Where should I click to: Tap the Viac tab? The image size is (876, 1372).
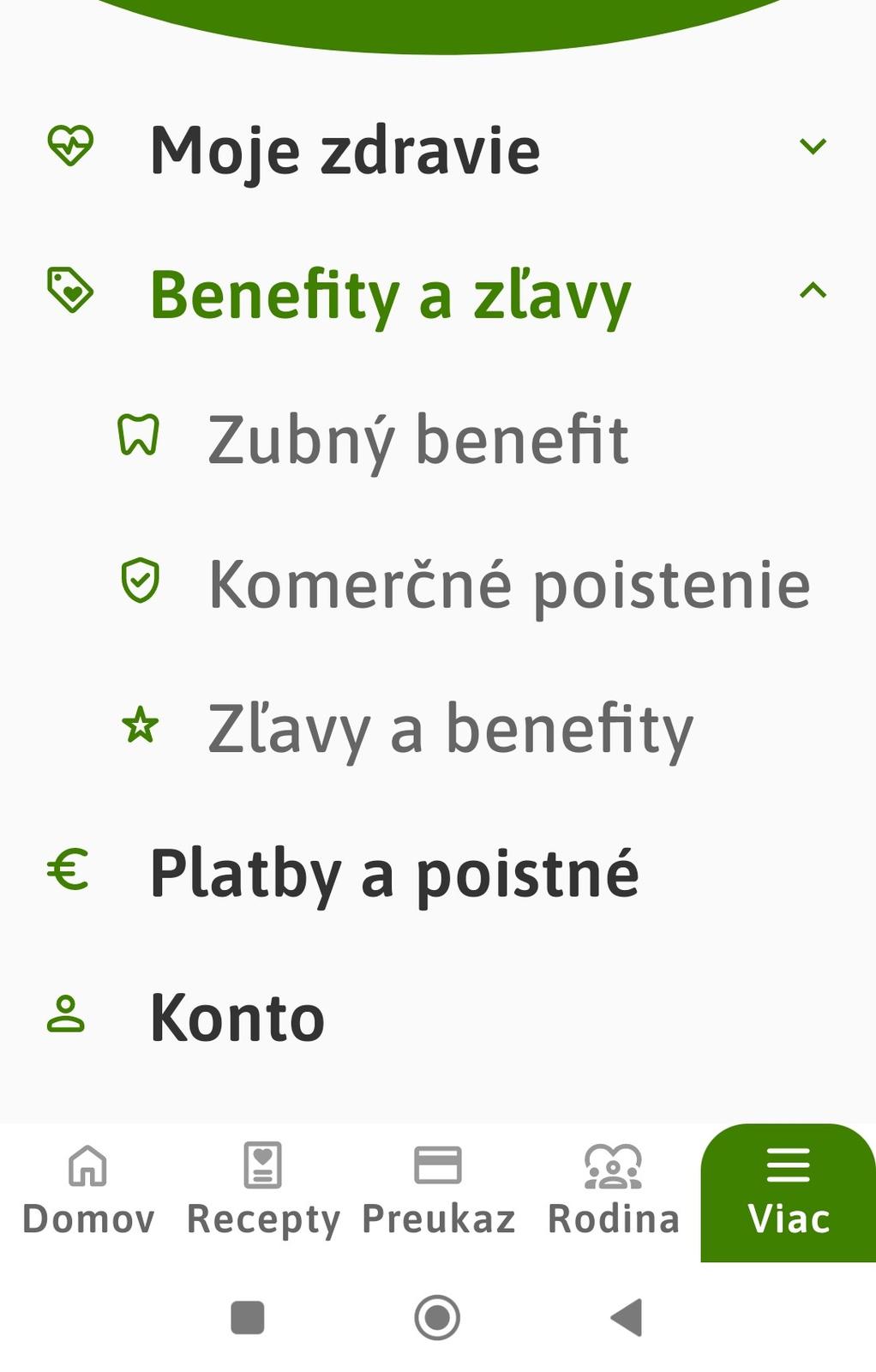[788, 1192]
